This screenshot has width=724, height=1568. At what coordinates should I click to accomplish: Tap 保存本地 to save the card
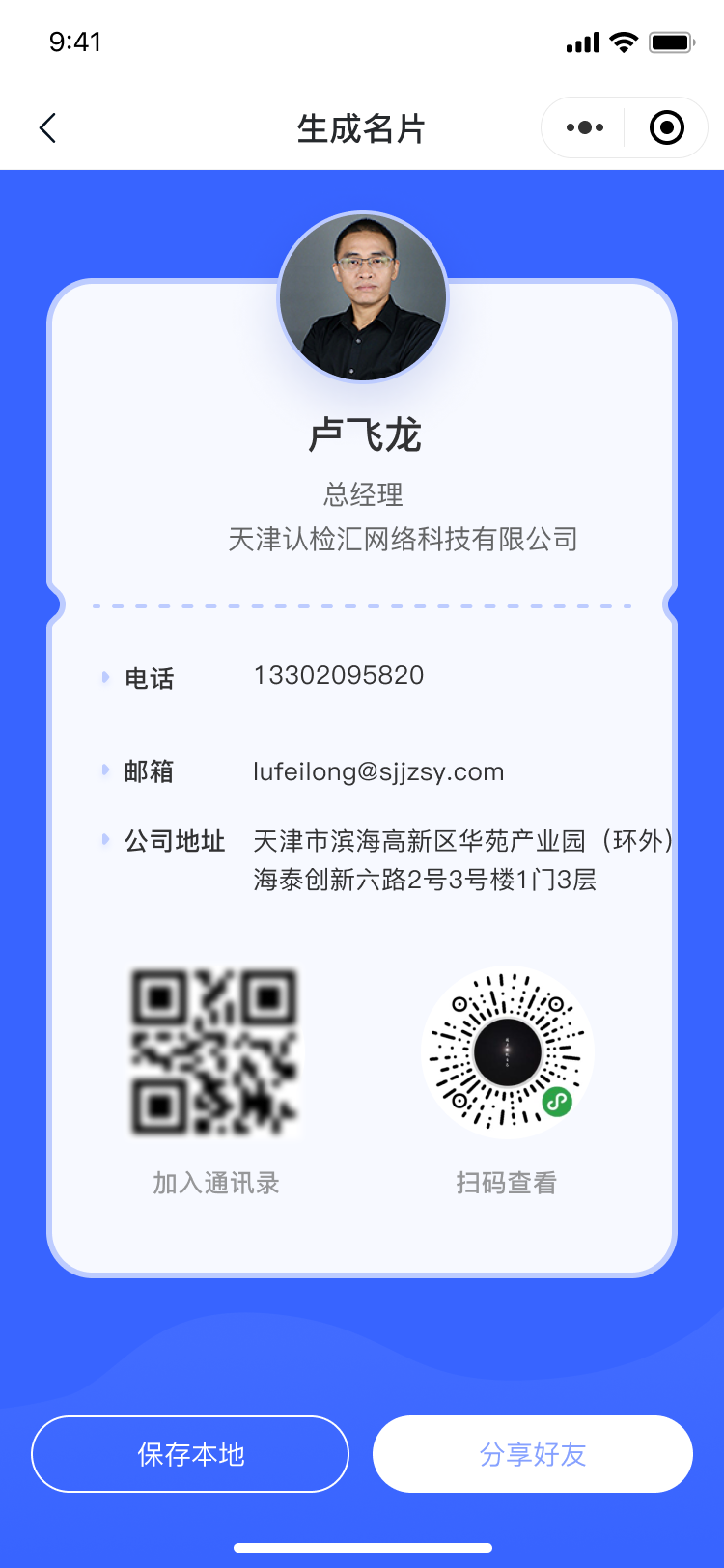point(190,1454)
